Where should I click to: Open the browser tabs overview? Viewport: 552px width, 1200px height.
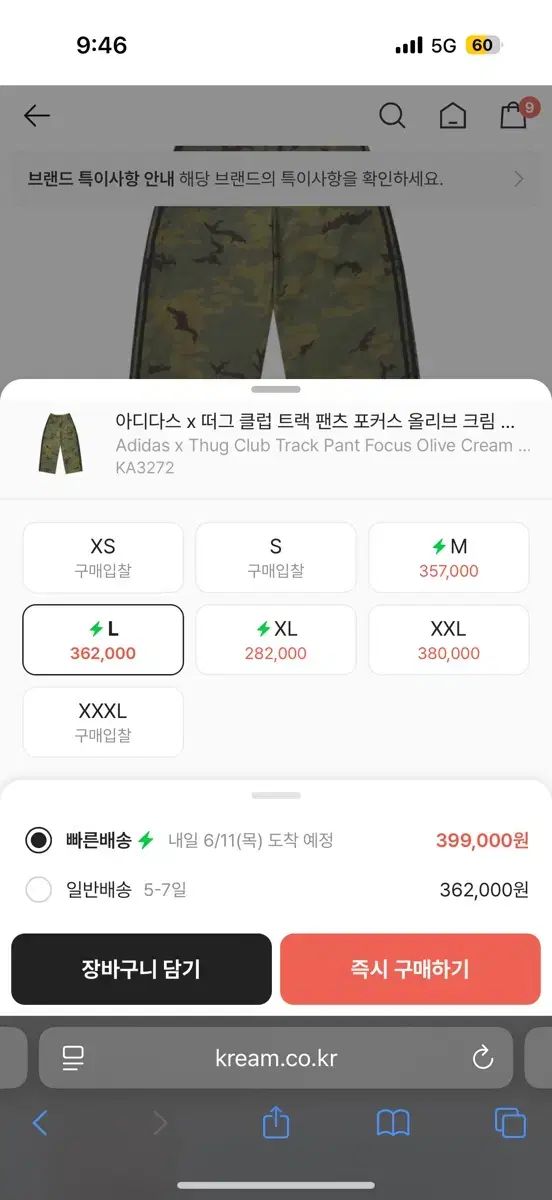[510, 1123]
